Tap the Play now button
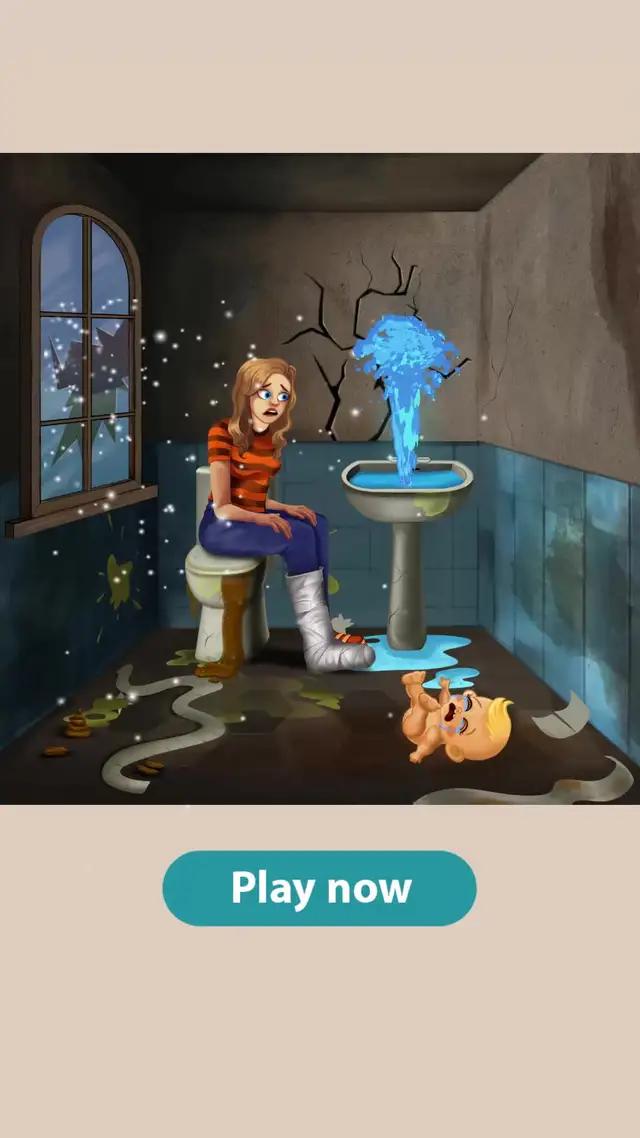The image size is (640, 1138). 319,888
